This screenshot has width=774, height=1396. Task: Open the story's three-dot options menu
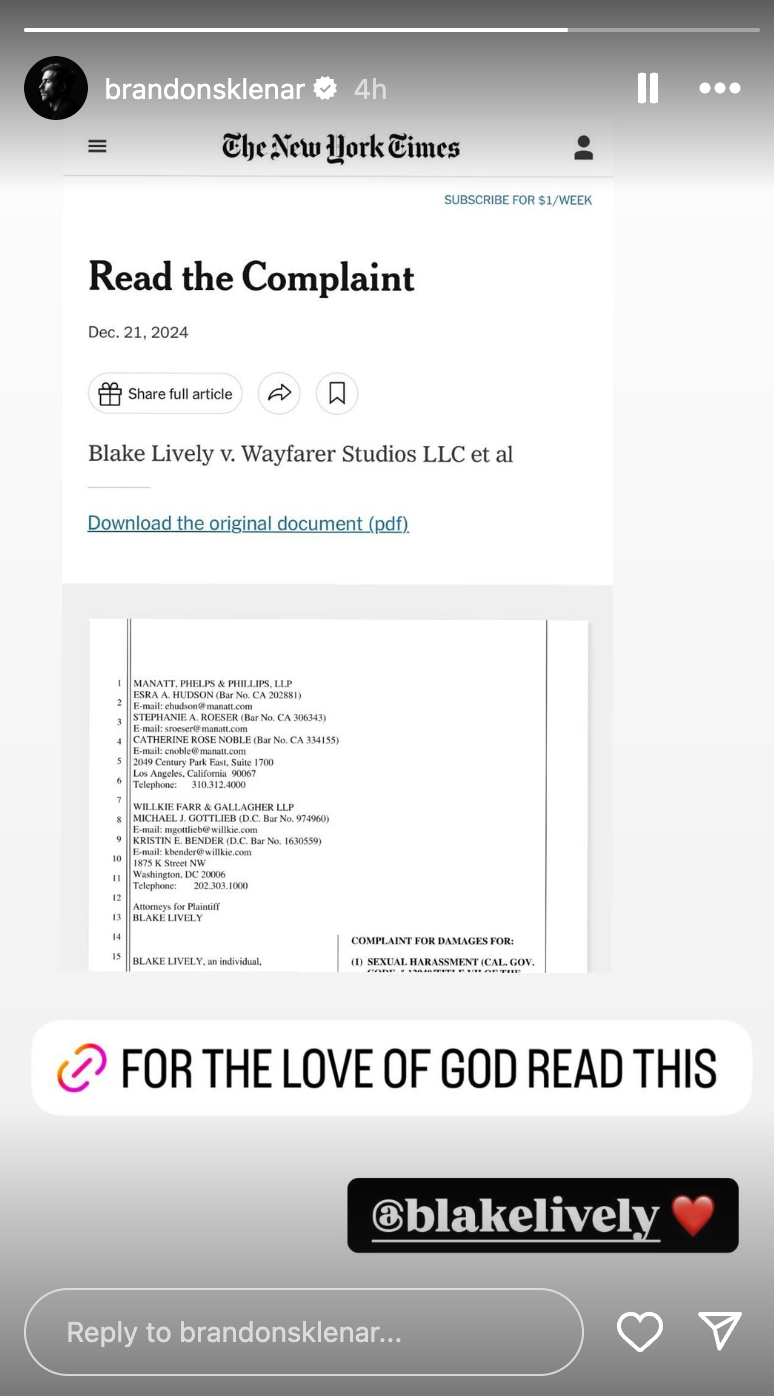click(x=719, y=89)
